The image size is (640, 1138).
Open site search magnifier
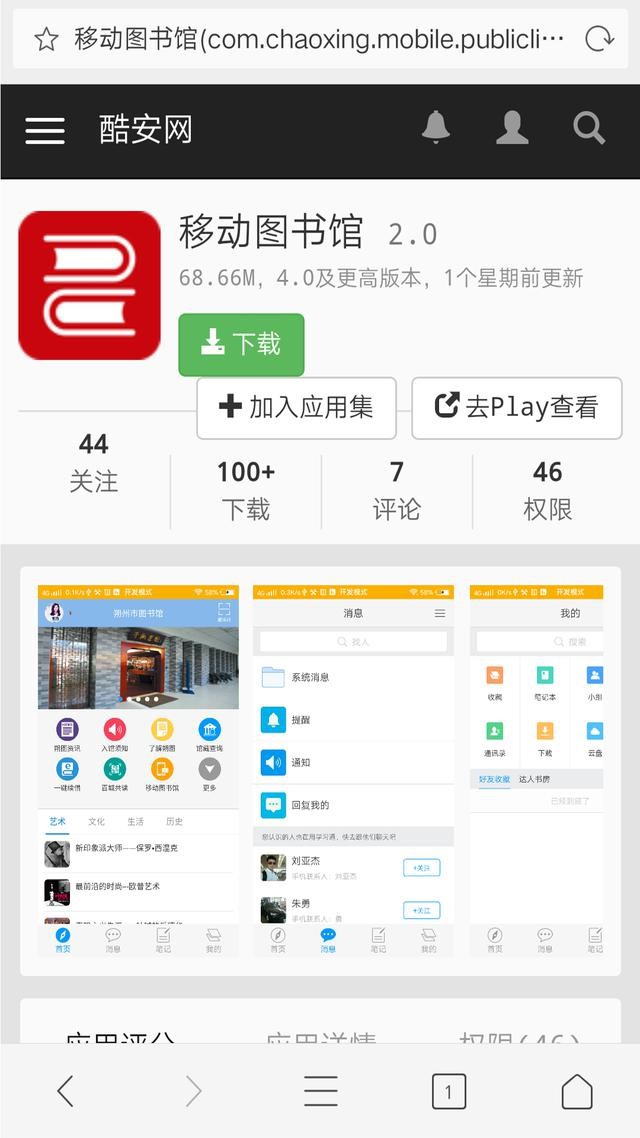click(x=589, y=128)
